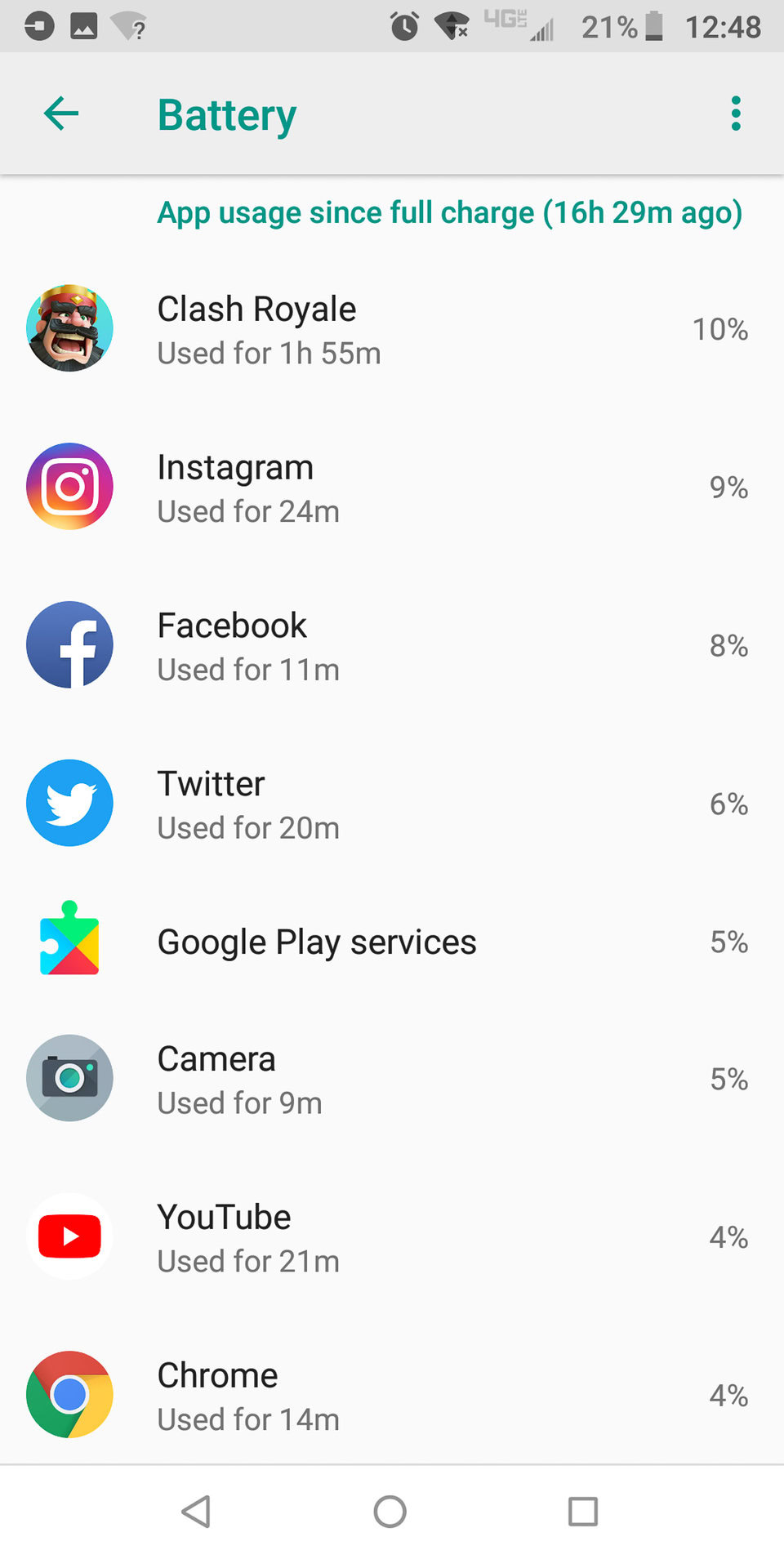Select the Facebook battery usage row
This screenshot has width=784, height=1568.
392,646
